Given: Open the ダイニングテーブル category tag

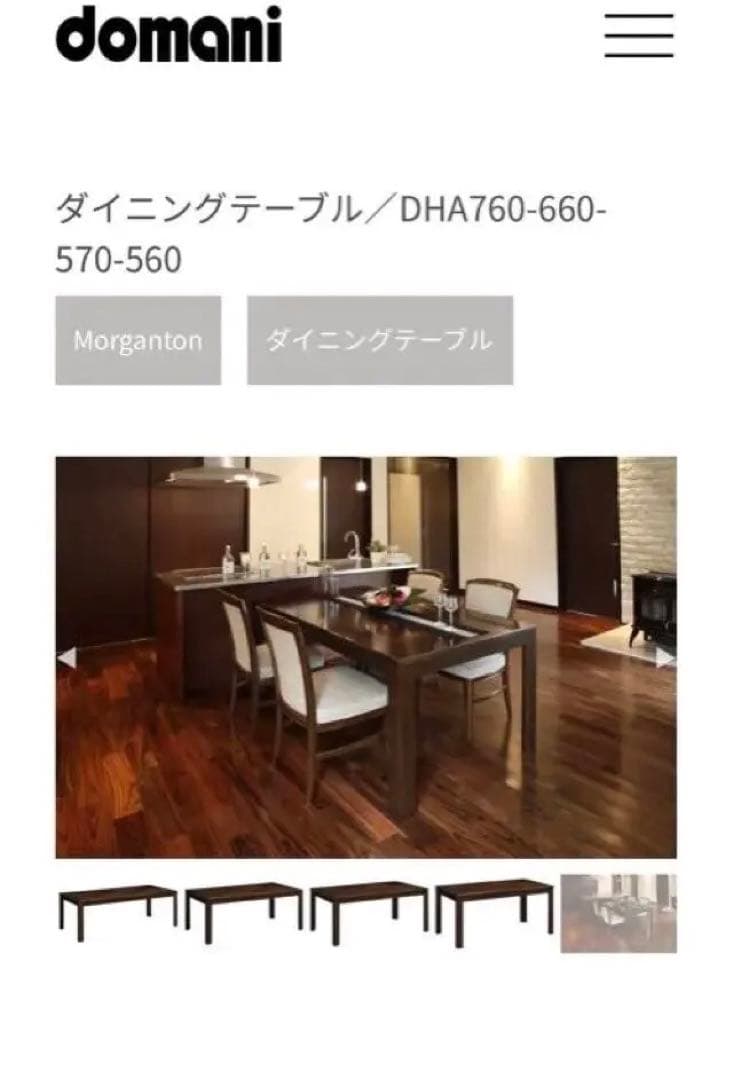Looking at the screenshot, I should coord(380,340).
